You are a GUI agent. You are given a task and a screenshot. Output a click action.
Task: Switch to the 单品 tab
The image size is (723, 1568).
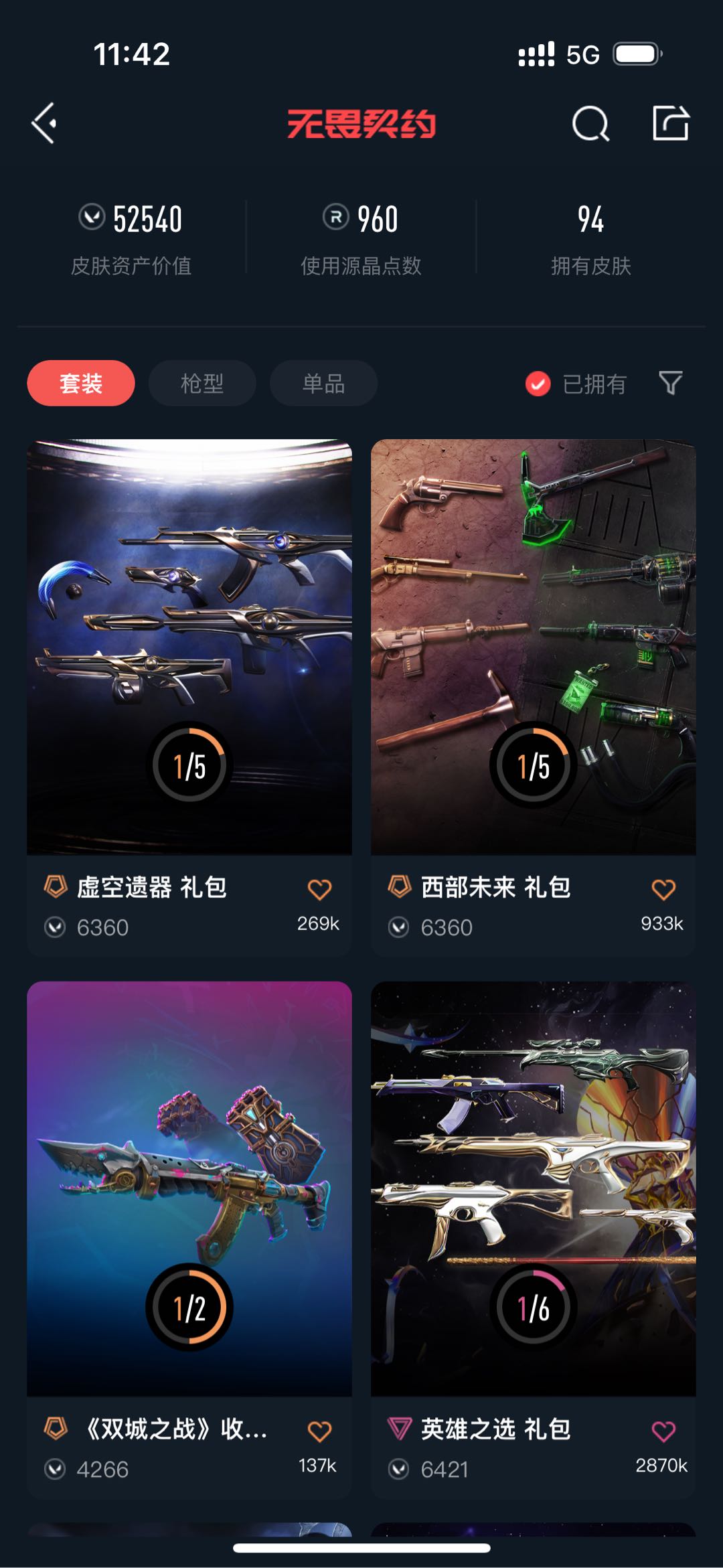[323, 384]
